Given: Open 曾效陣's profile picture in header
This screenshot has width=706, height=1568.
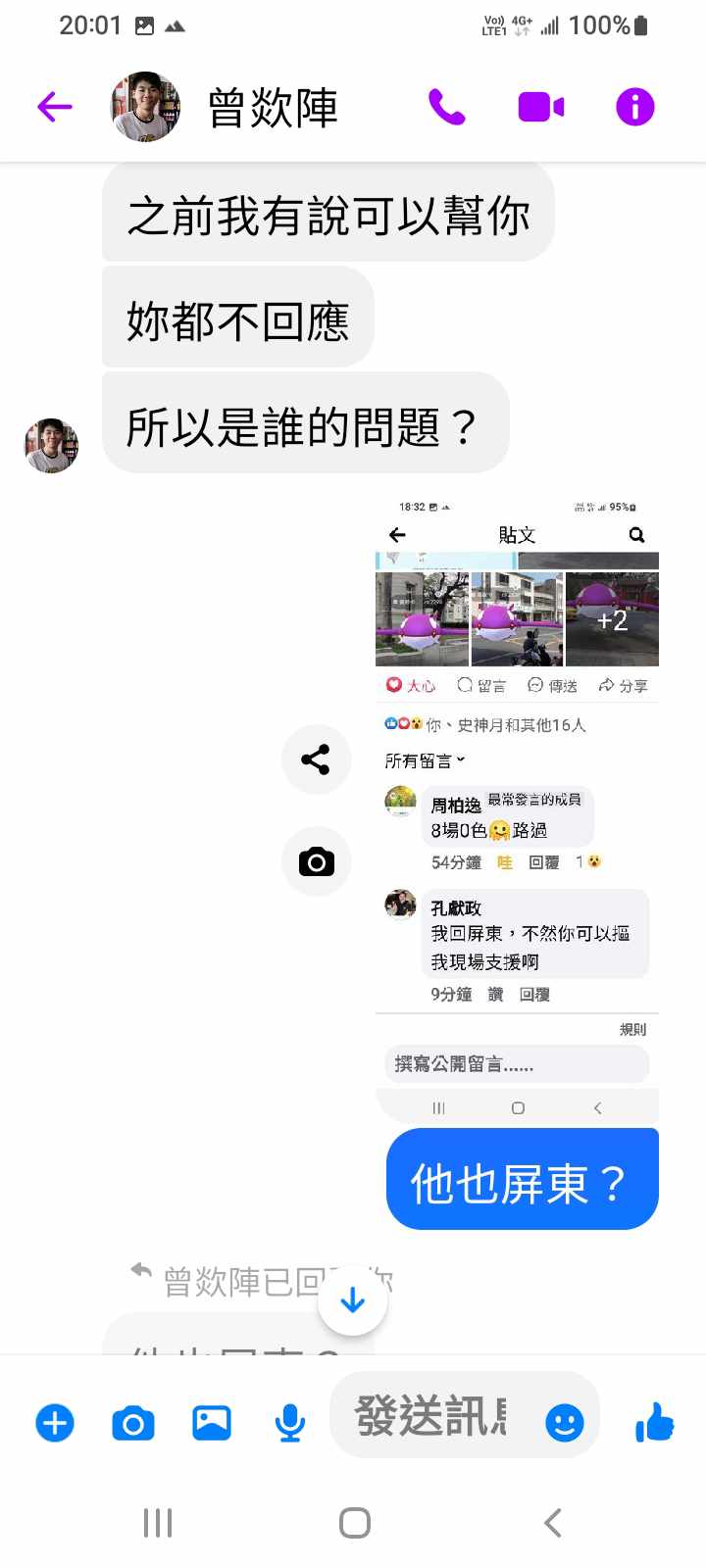Looking at the screenshot, I should pos(145,106).
